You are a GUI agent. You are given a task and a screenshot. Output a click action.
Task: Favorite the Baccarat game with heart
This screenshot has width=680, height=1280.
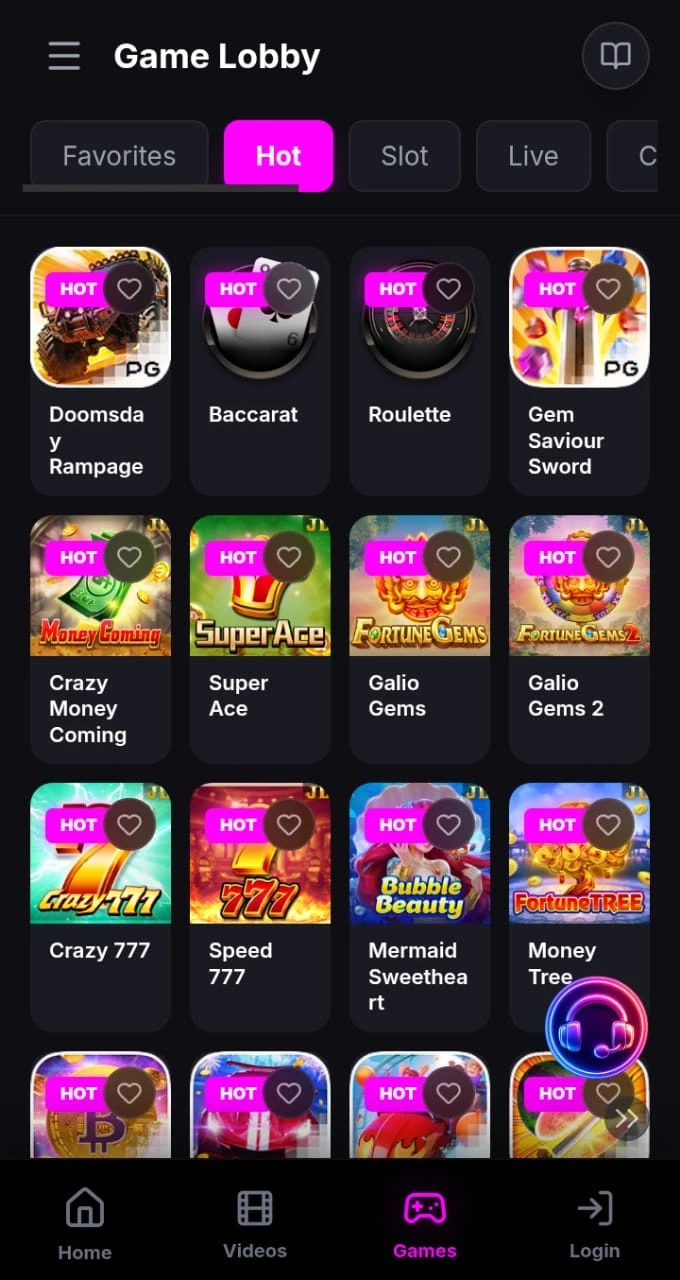[x=289, y=289]
